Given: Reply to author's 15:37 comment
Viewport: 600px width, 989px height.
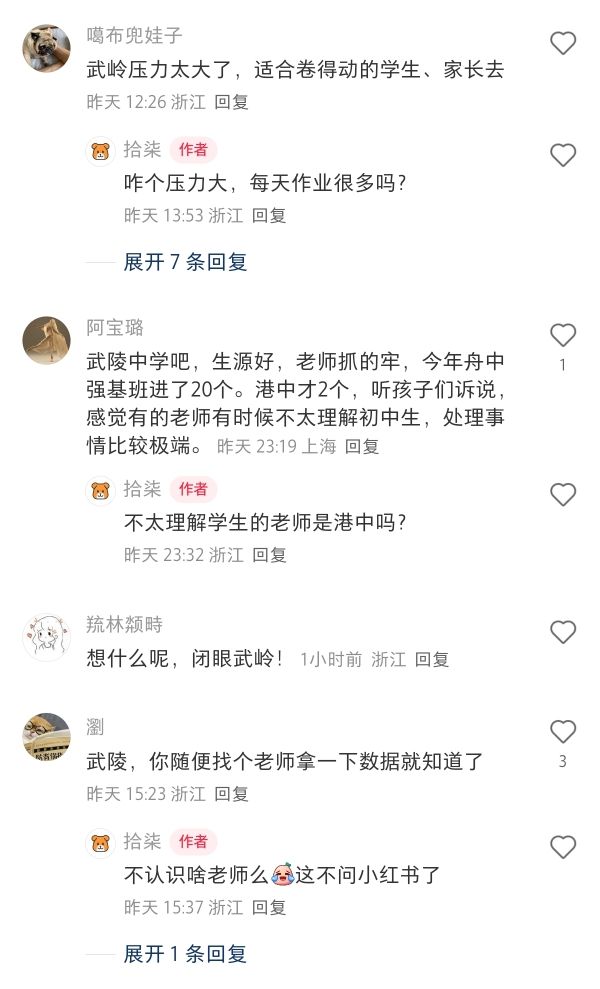Looking at the screenshot, I should (269, 908).
